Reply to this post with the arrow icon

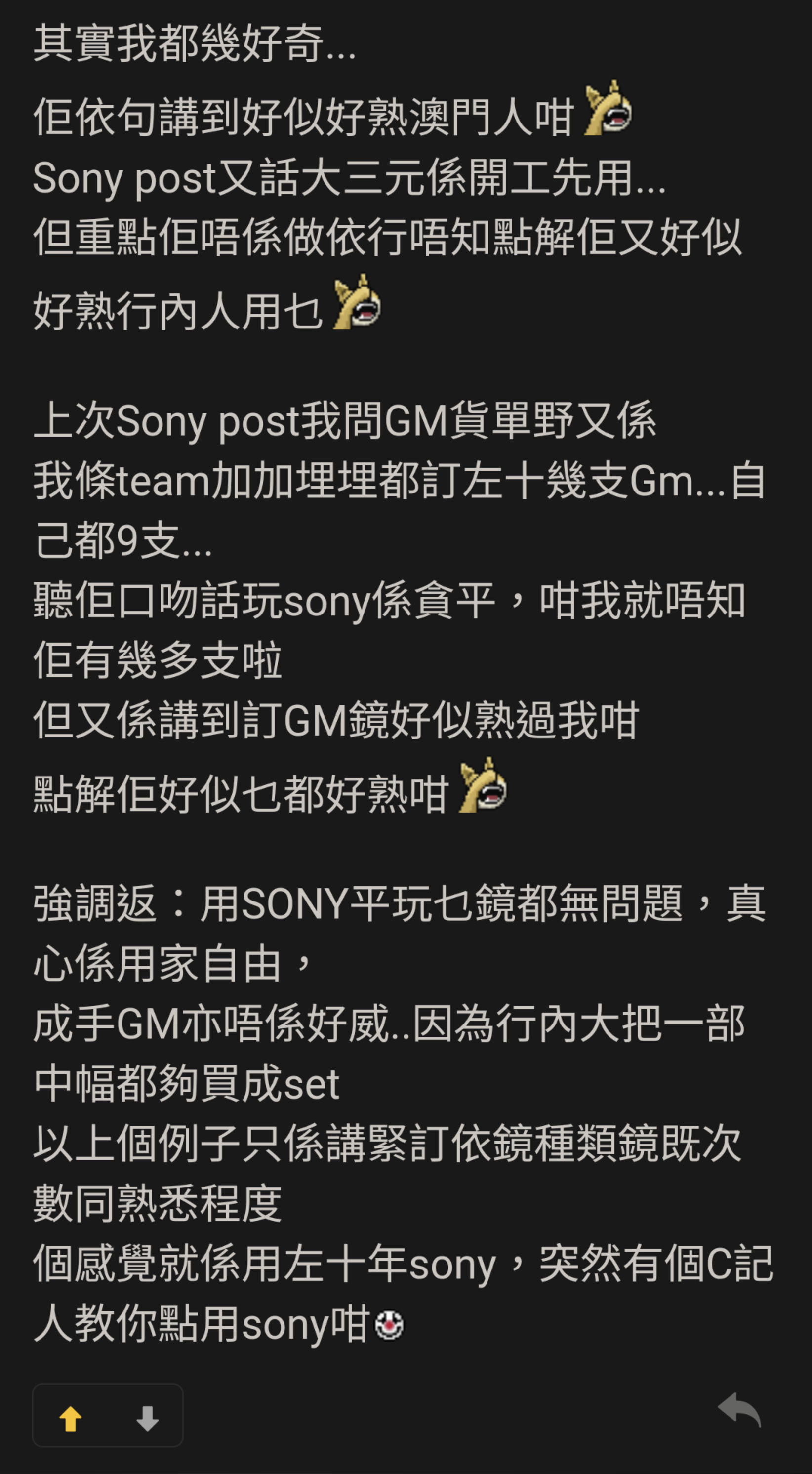click(739, 1410)
